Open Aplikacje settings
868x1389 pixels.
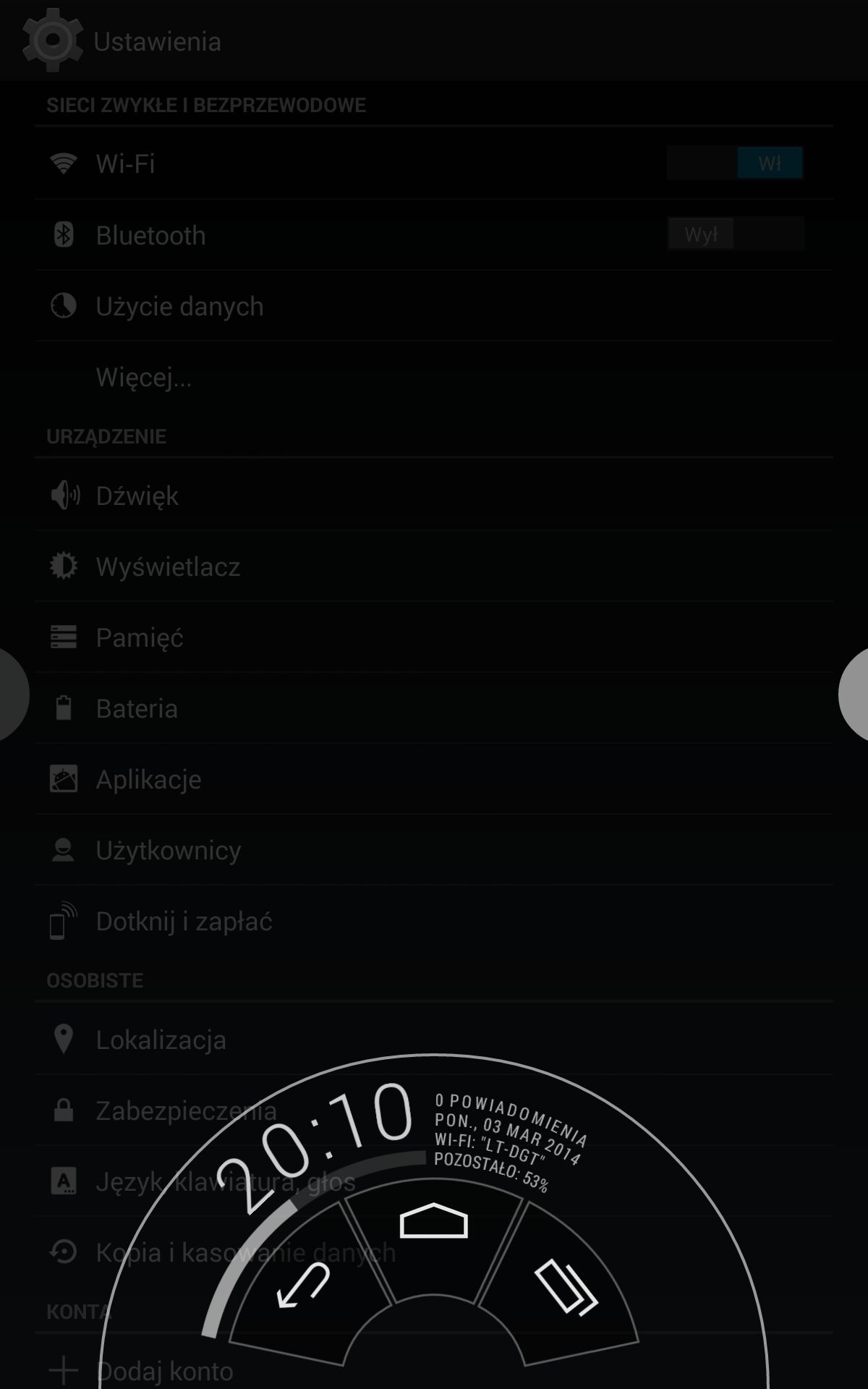click(434, 779)
